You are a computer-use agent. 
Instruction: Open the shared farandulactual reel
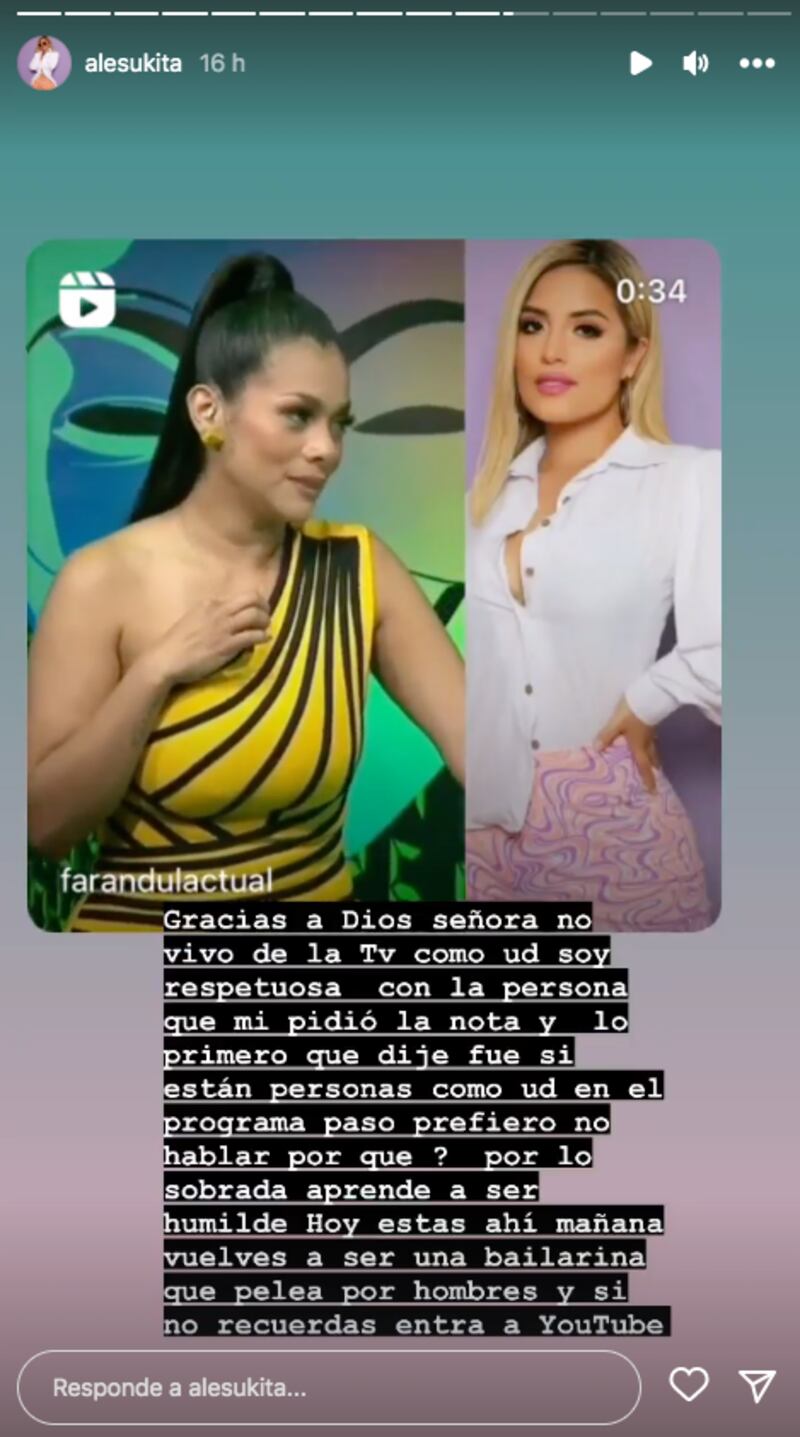373,585
